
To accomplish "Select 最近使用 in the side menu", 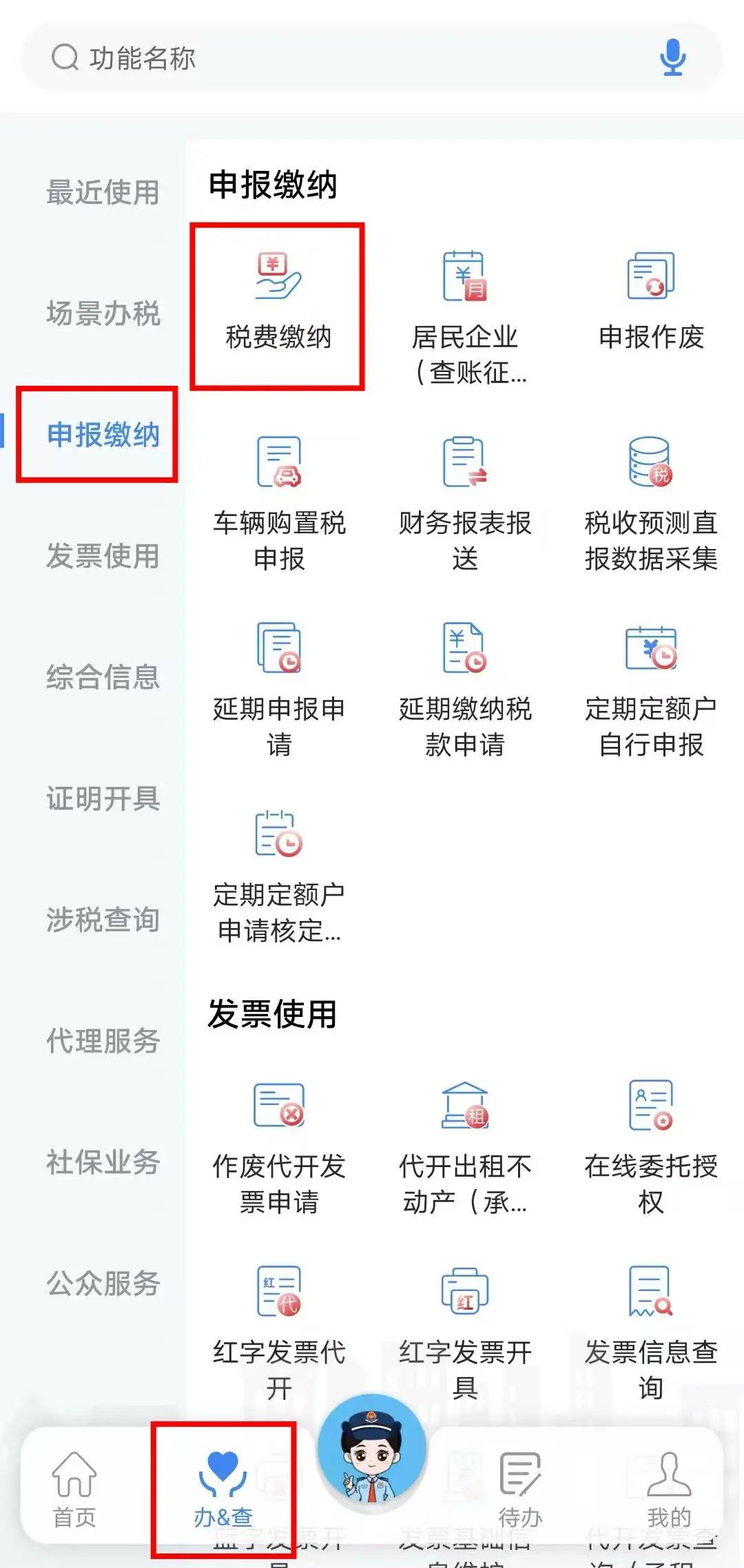I will (103, 192).
